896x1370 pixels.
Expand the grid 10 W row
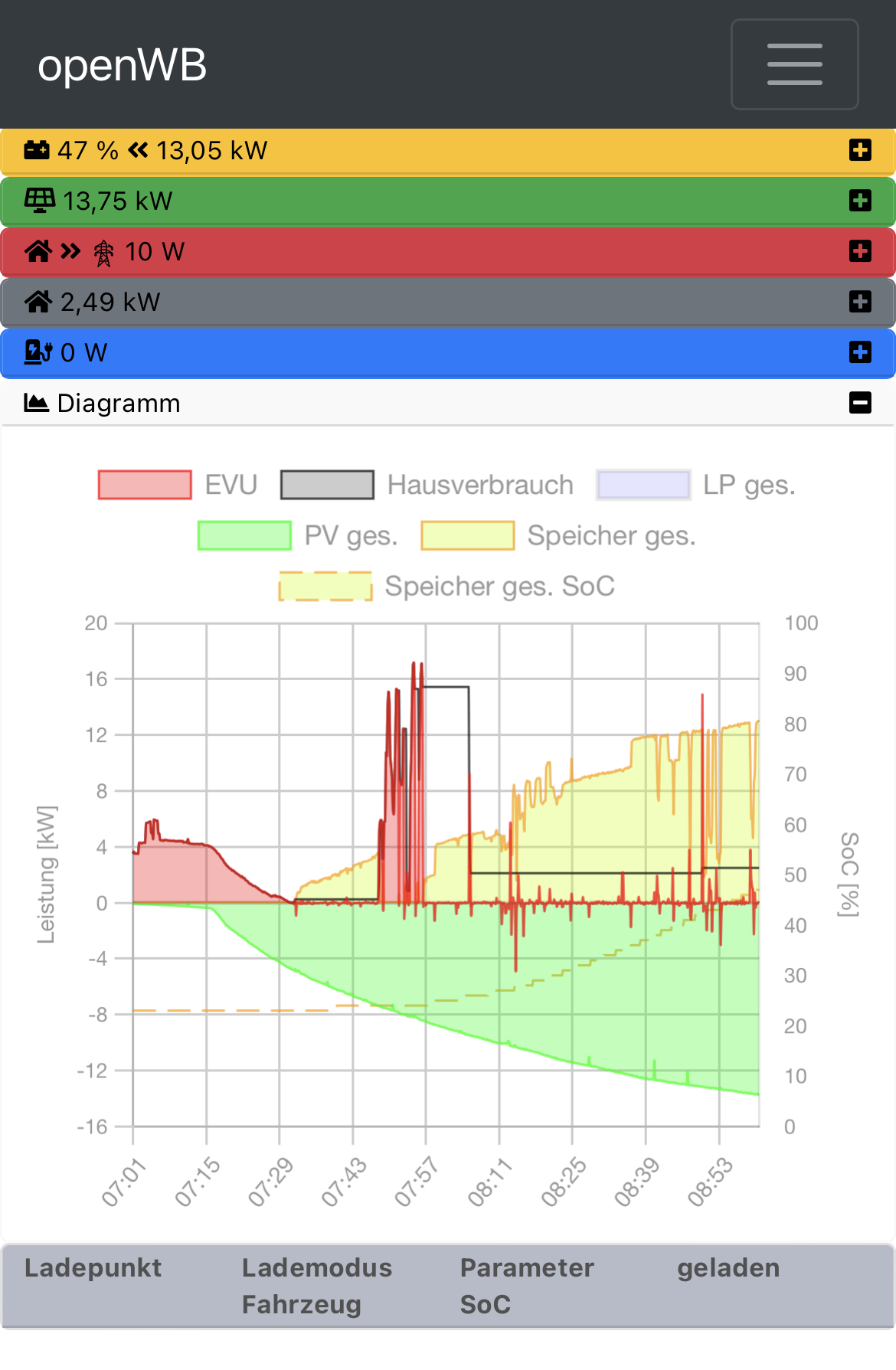[860, 251]
